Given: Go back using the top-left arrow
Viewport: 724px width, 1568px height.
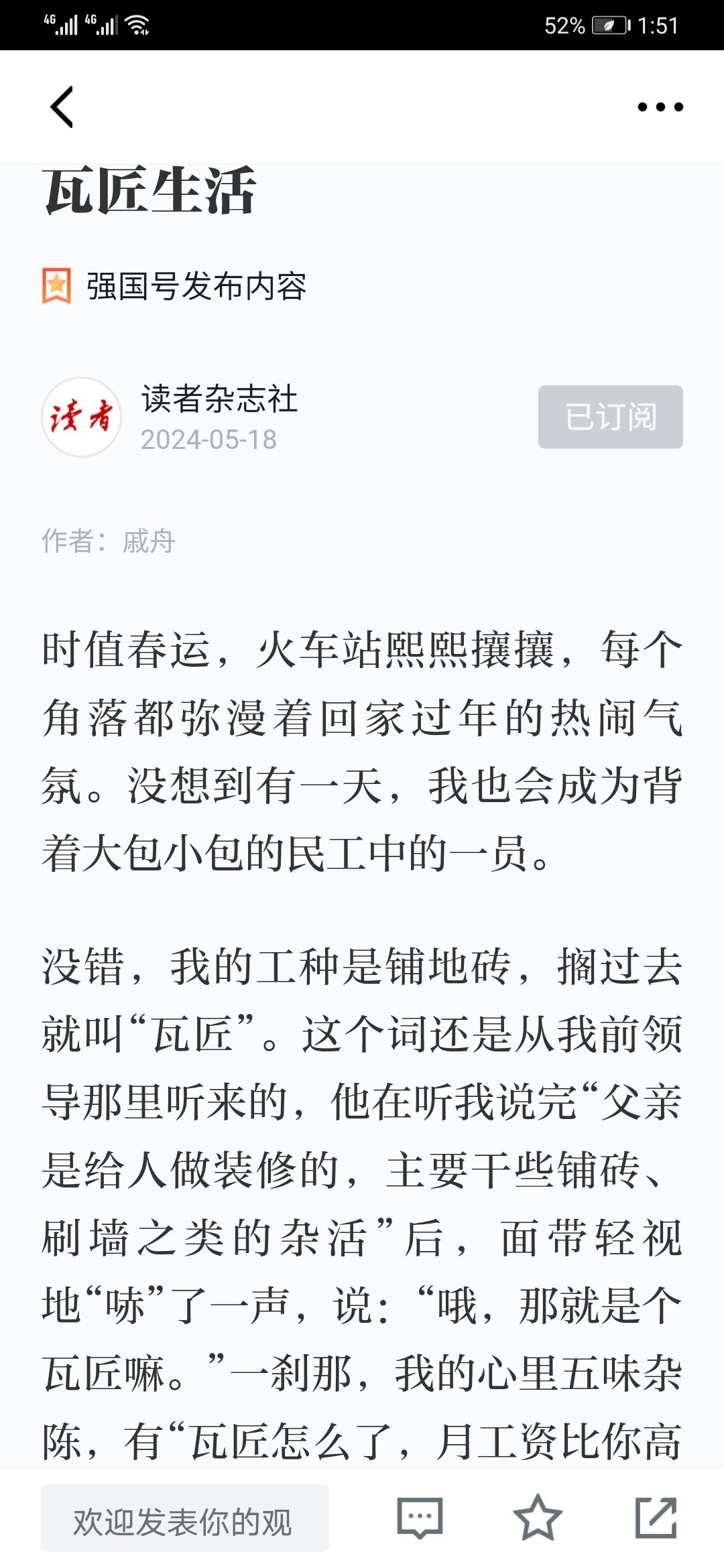Looking at the screenshot, I should coord(62,107).
